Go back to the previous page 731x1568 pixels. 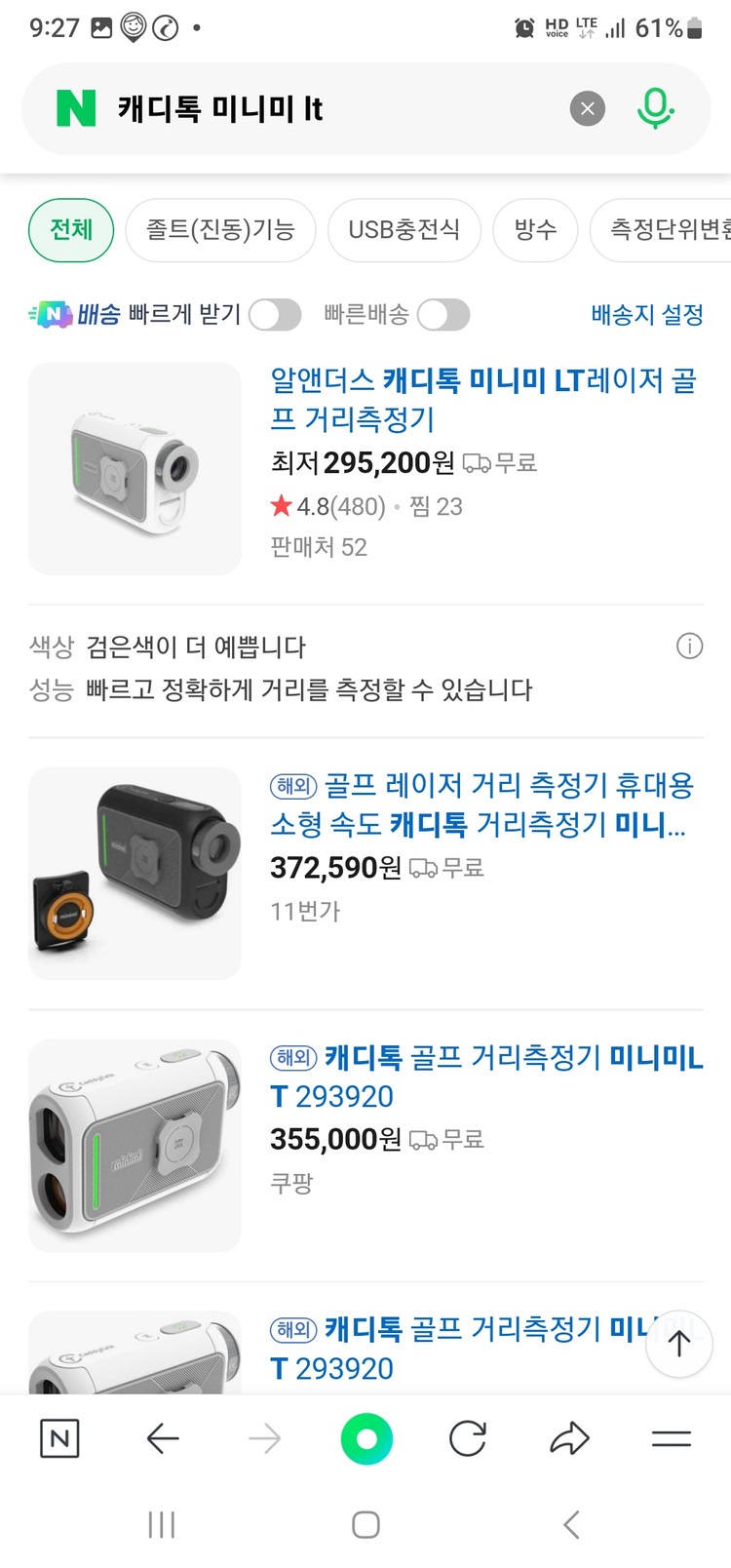coord(163,1439)
